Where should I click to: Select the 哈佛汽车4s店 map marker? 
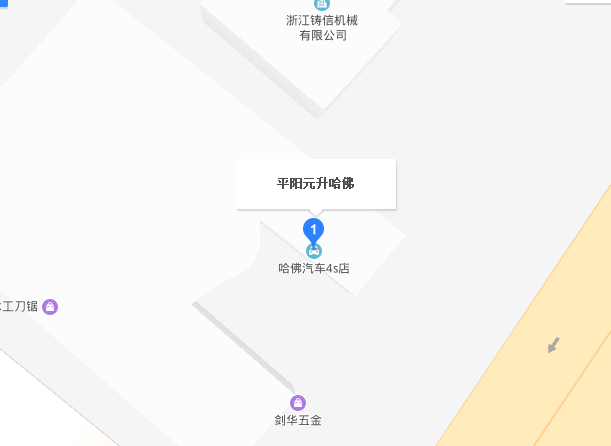pos(314,251)
